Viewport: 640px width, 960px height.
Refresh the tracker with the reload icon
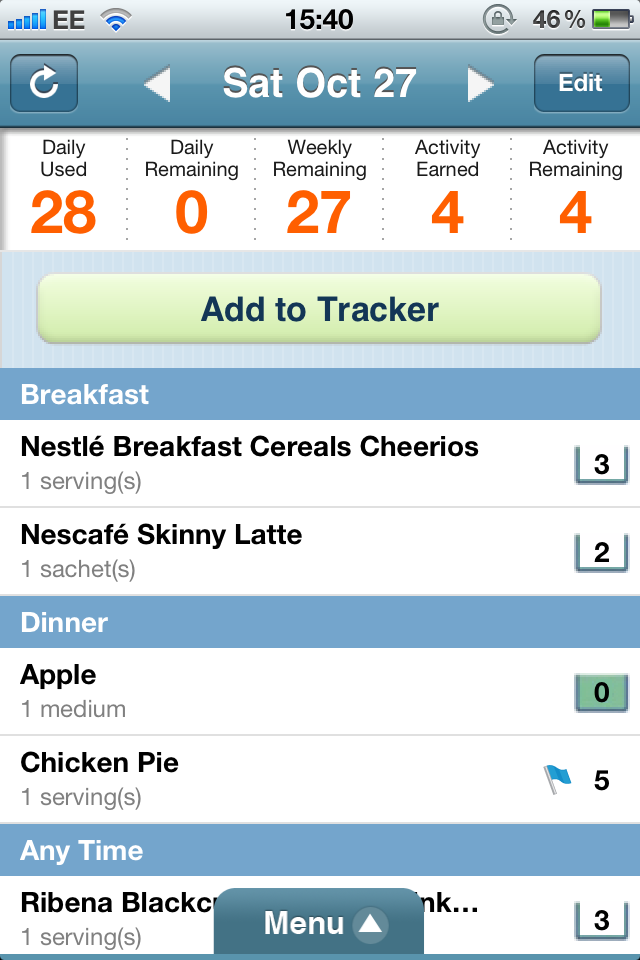44,84
